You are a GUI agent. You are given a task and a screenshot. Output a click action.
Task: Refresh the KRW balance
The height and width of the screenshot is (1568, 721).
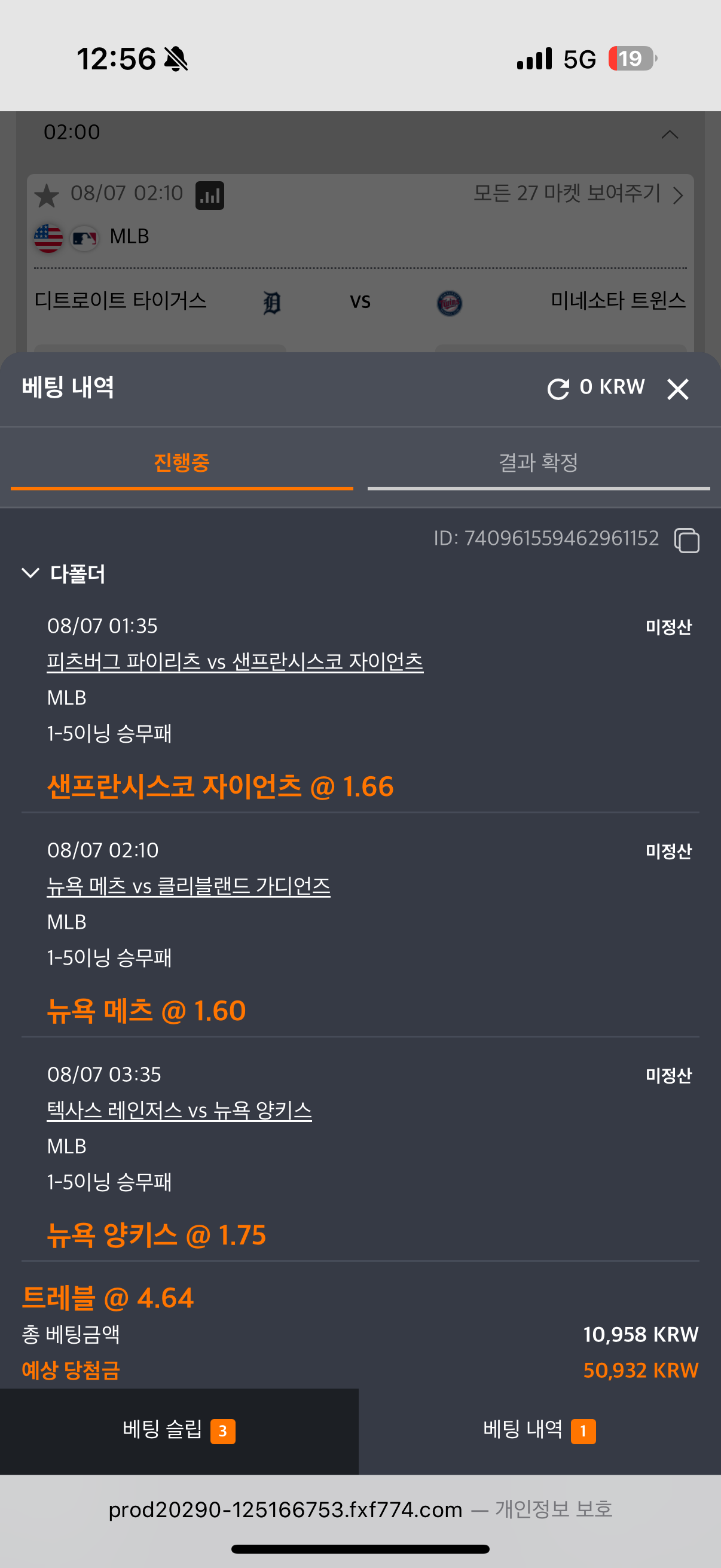point(558,388)
